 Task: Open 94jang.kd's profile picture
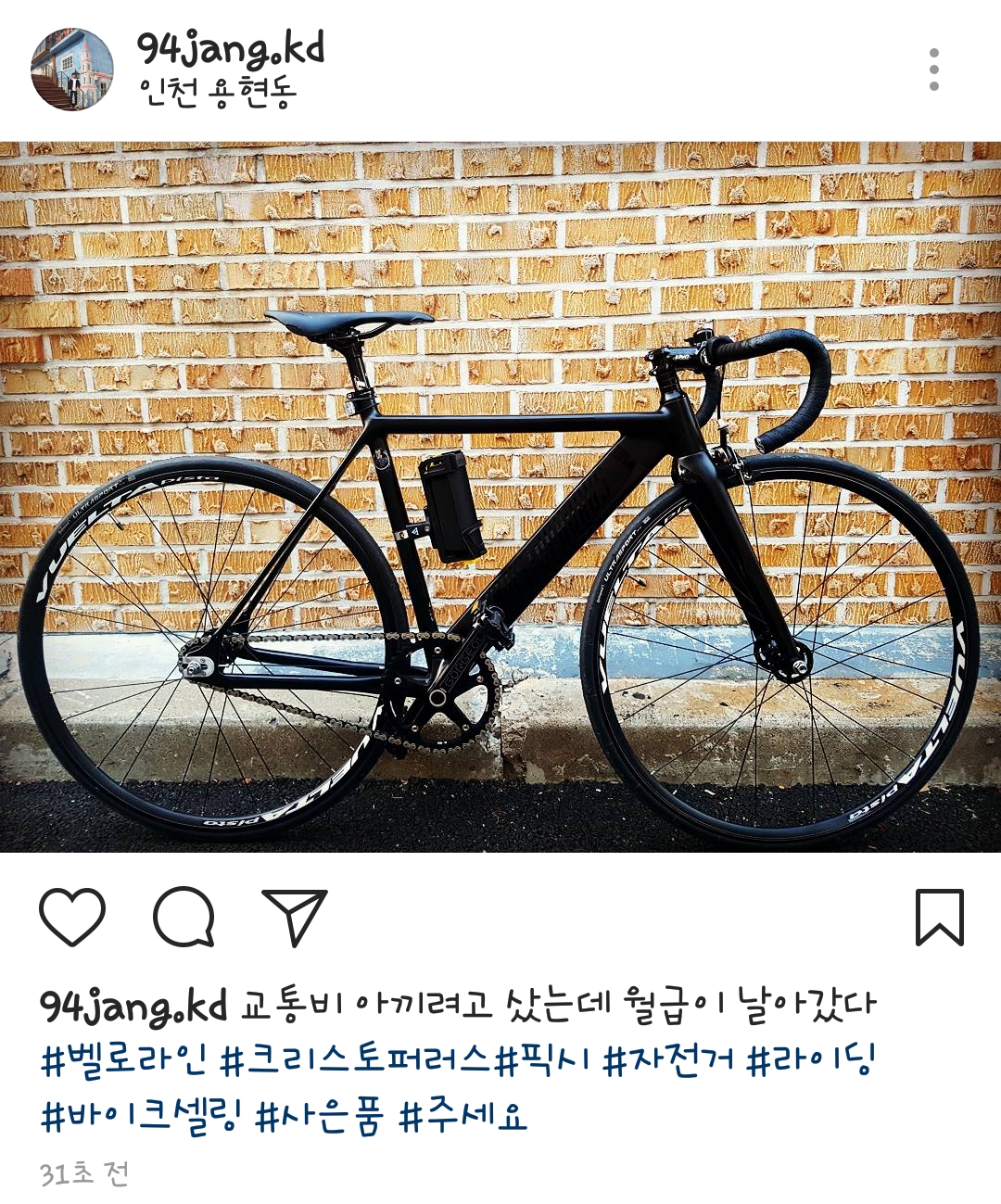click(x=72, y=70)
